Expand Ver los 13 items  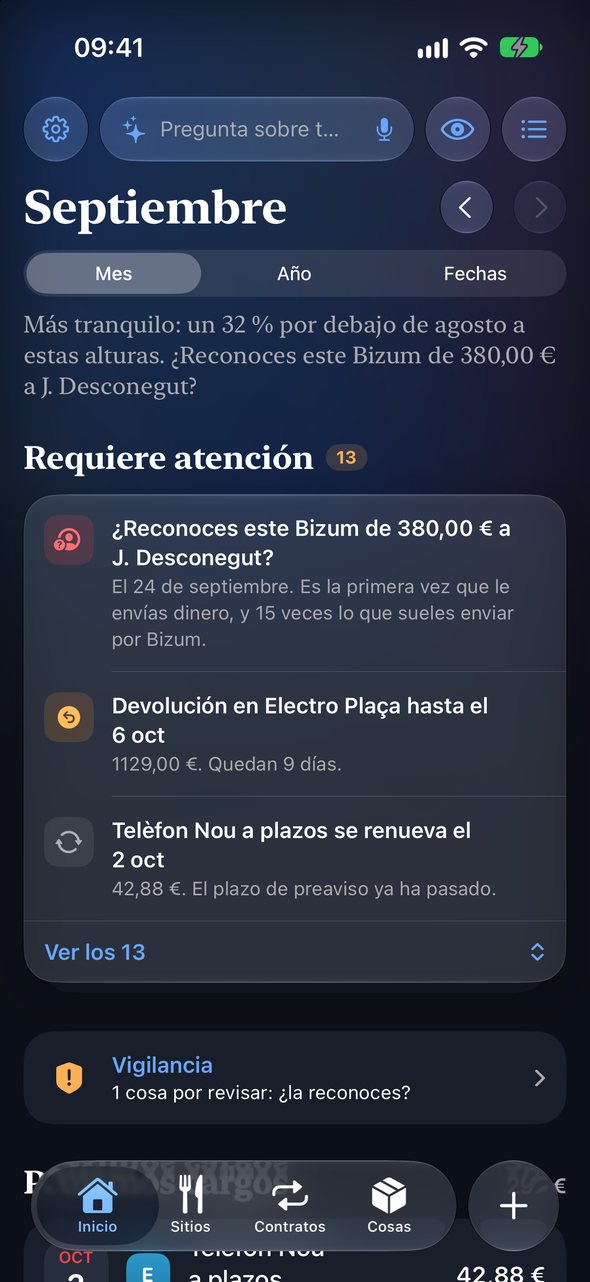click(295, 952)
